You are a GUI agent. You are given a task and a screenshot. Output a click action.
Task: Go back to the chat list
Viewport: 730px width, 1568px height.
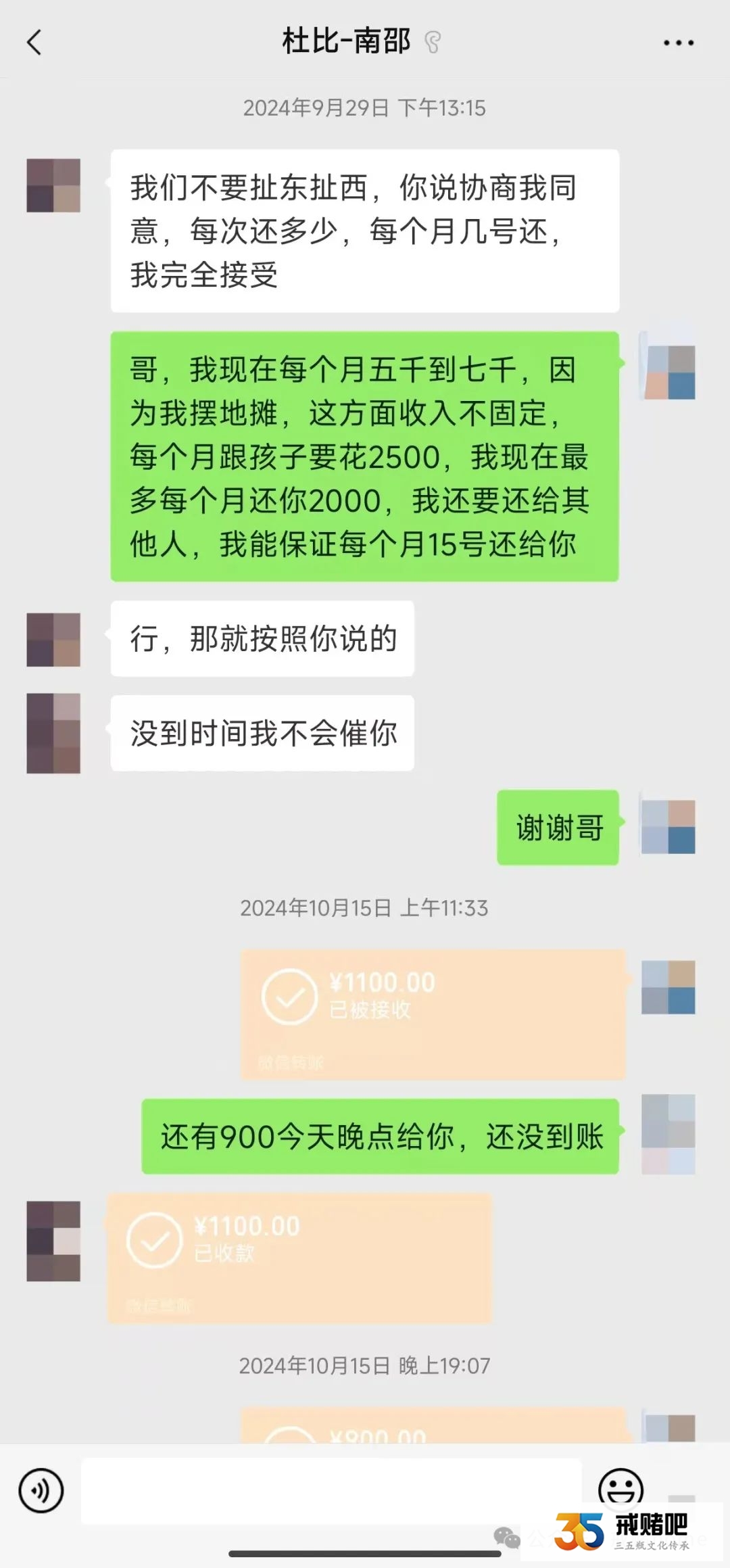tap(34, 43)
